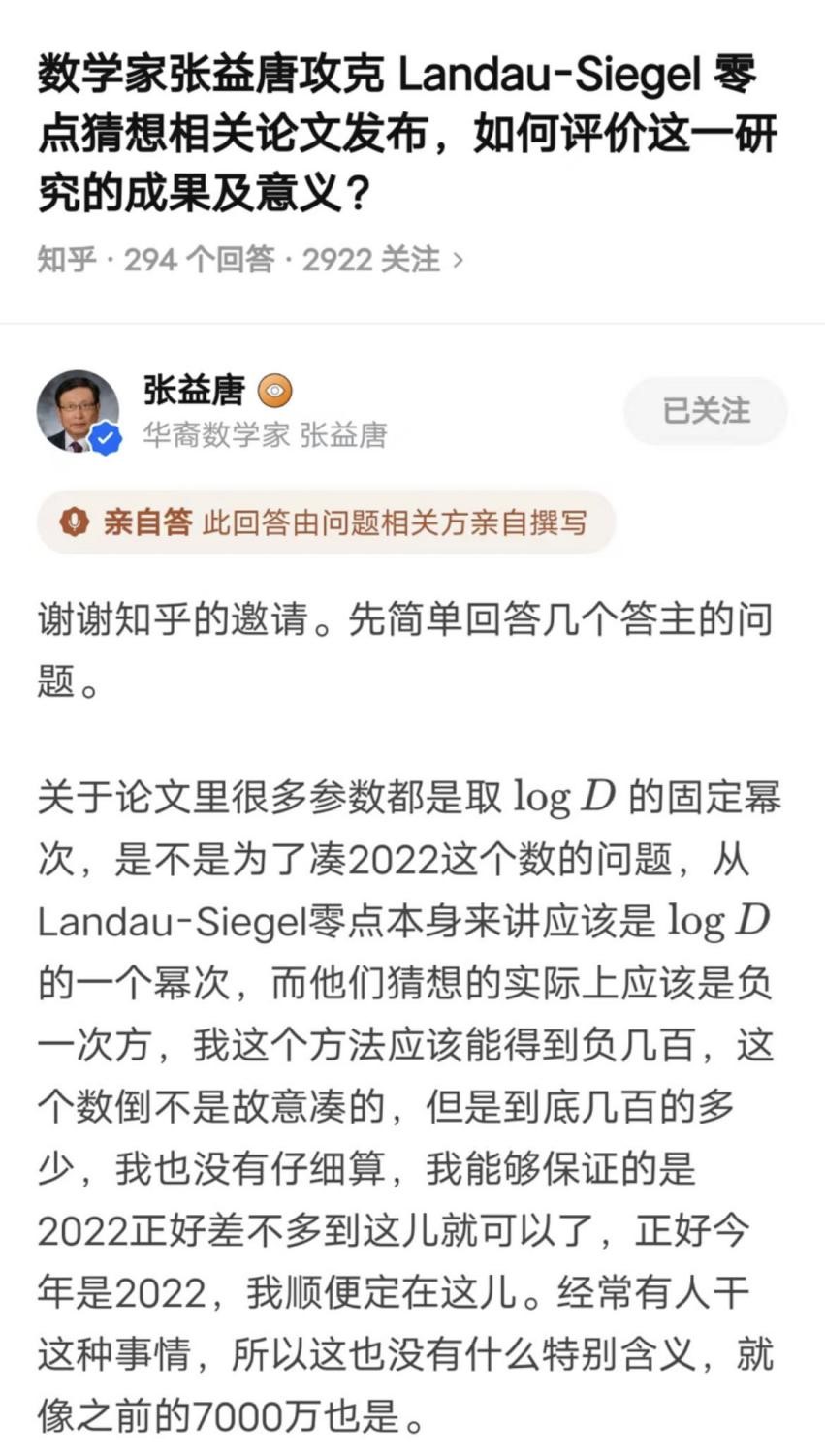This screenshot has height=1456, width=825.
Task: Tap the 已关注 follow button
Action: 705,411
